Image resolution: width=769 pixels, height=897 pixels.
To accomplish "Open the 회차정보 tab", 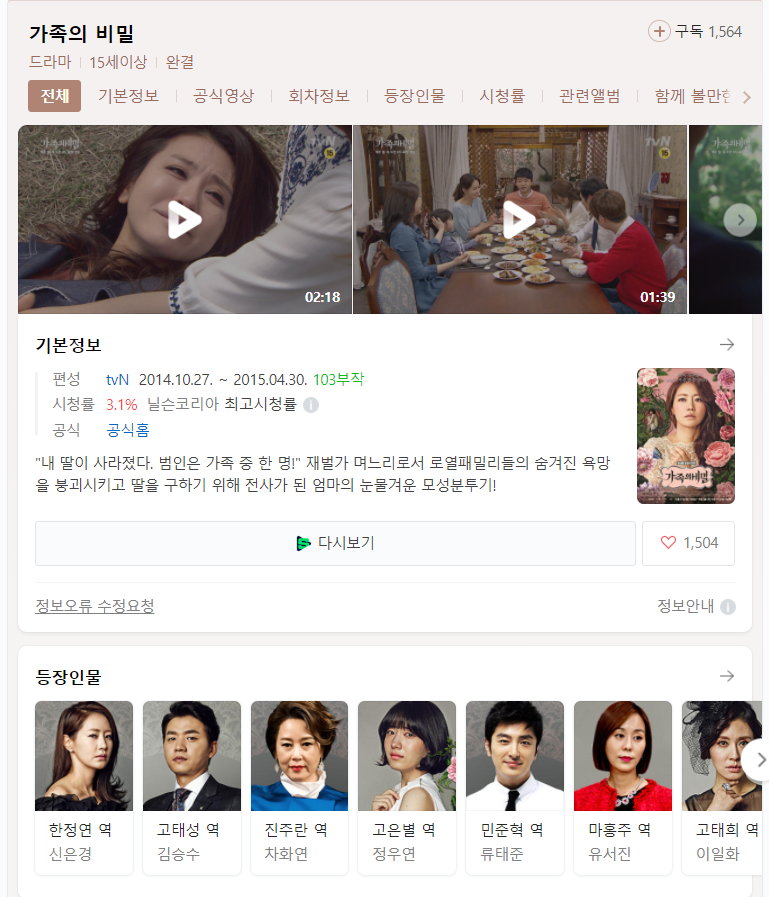I will [319, 96].
